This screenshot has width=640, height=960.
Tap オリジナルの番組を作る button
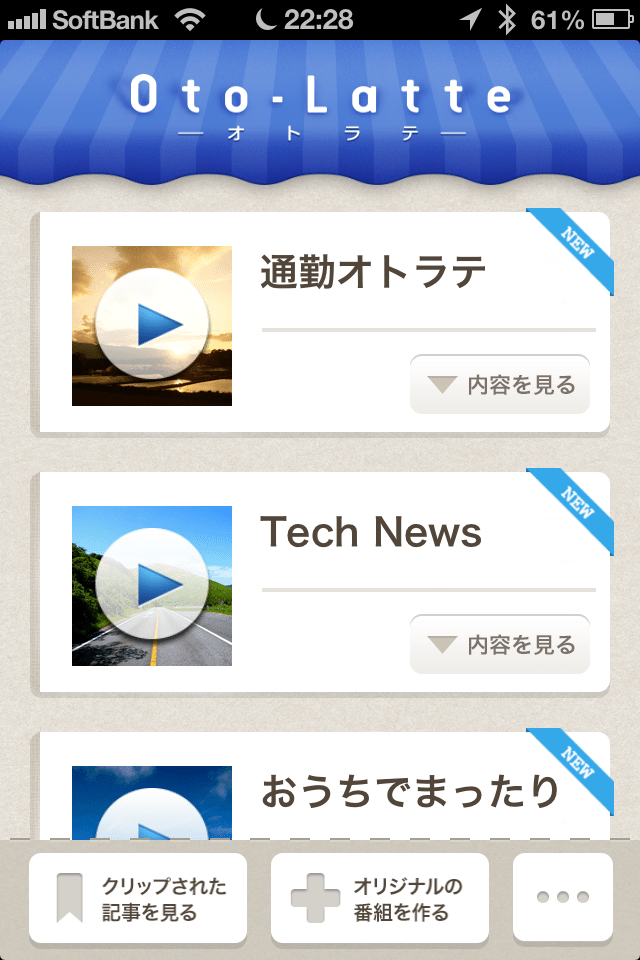pos(380,898)
